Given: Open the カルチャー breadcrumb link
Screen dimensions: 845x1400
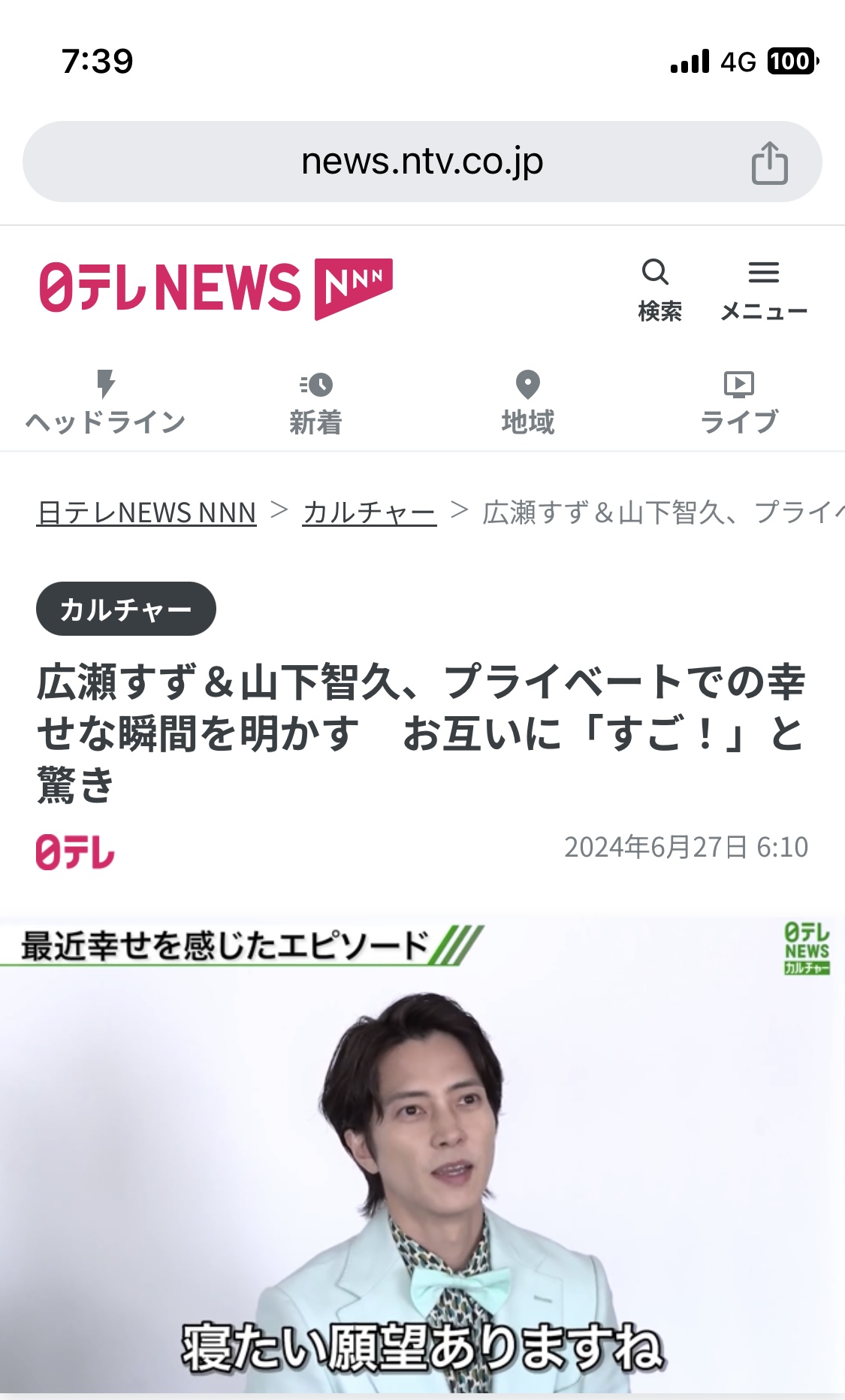Looking at the screenshot, I should (x=369, y=513).
